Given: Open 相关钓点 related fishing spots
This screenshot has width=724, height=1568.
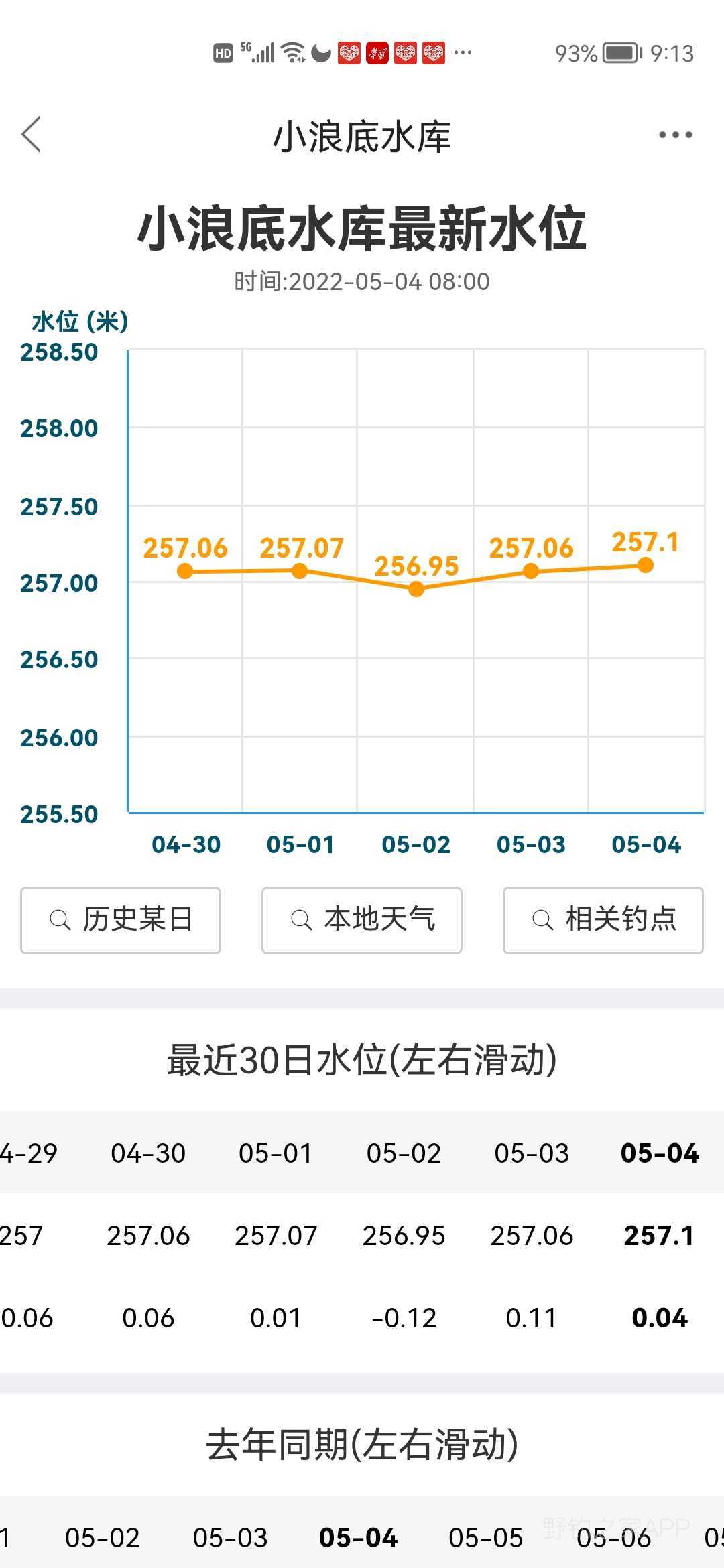Looking at the screenshot, I should [x=603, y=920].
